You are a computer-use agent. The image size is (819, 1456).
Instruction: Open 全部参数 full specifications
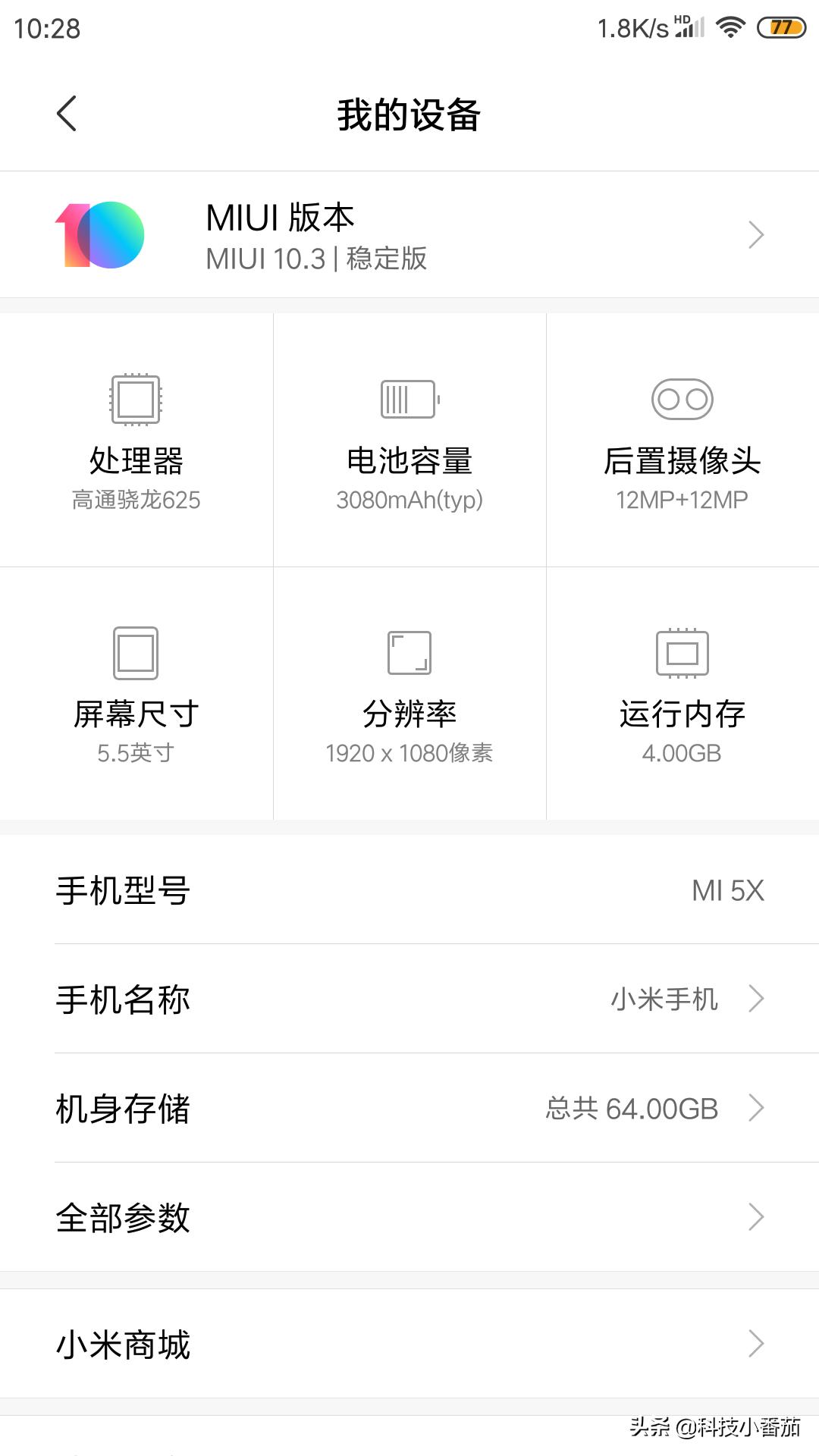click(x=409, y=1217)
